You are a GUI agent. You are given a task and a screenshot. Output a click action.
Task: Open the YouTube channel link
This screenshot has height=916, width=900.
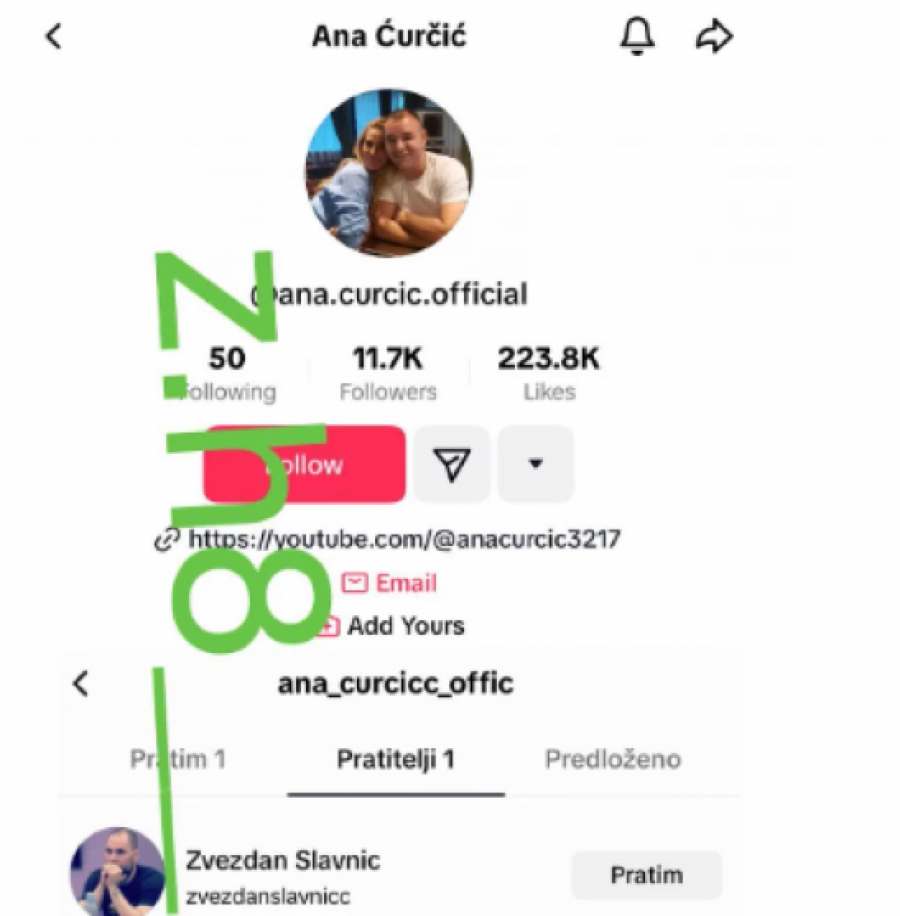403,538
